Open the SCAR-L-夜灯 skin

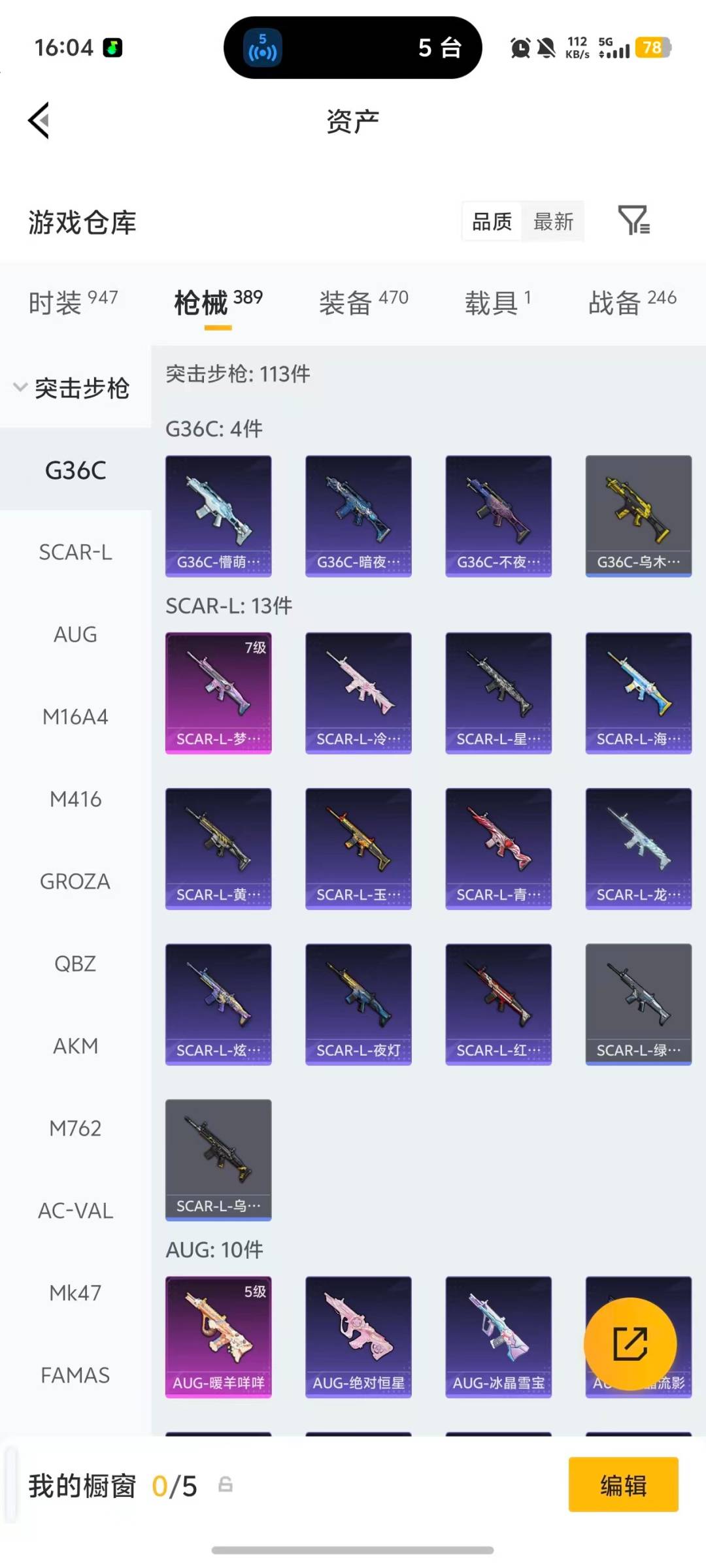[358, 1004]
